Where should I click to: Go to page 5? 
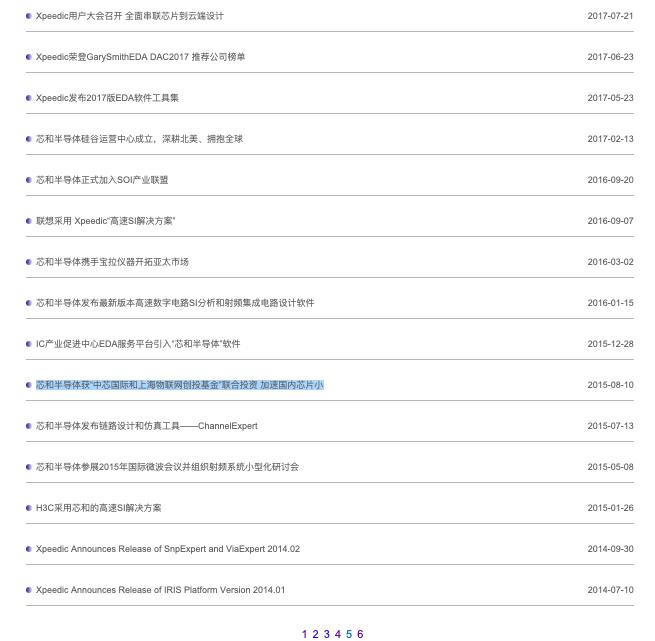click(x=349, y=634)
